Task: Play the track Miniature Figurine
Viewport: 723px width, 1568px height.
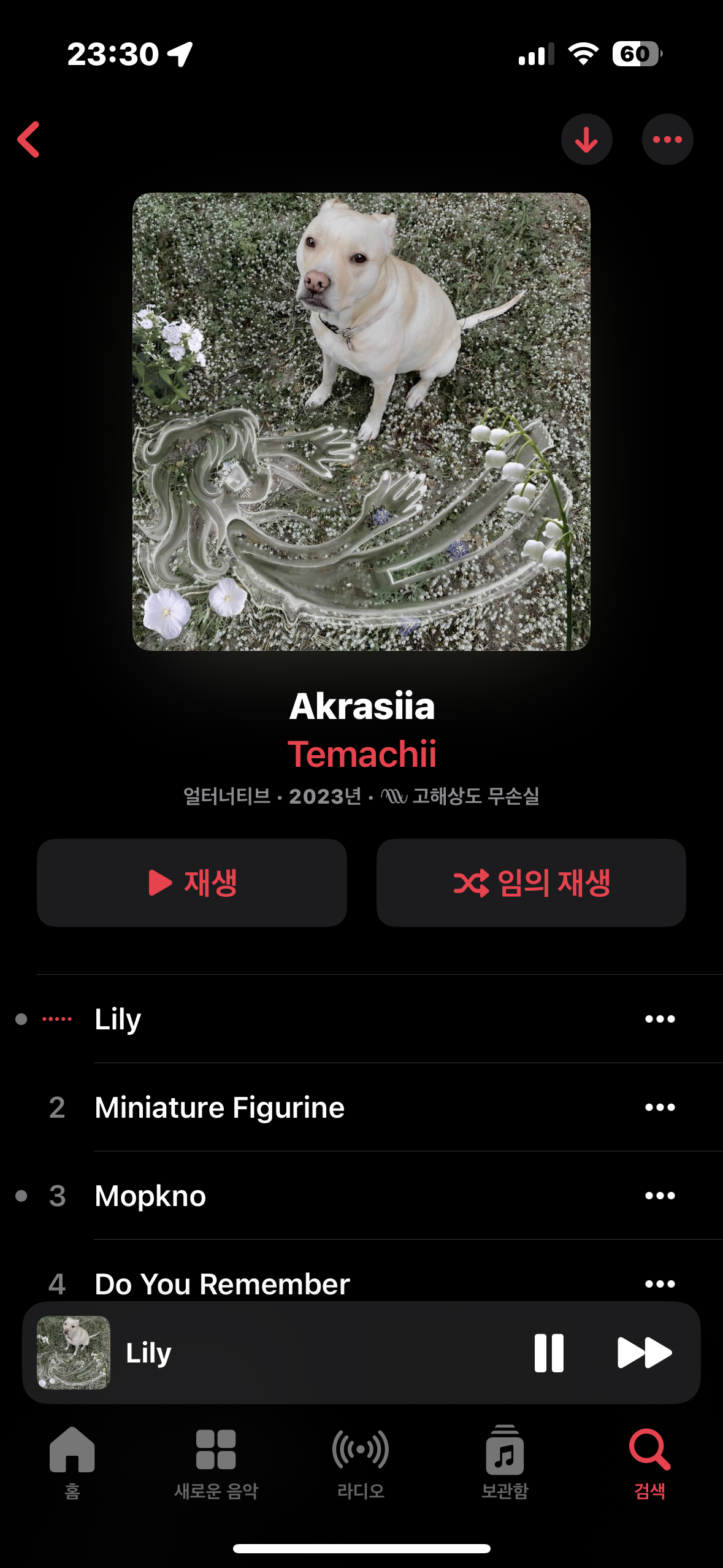Action: [x=307, y=1107]
